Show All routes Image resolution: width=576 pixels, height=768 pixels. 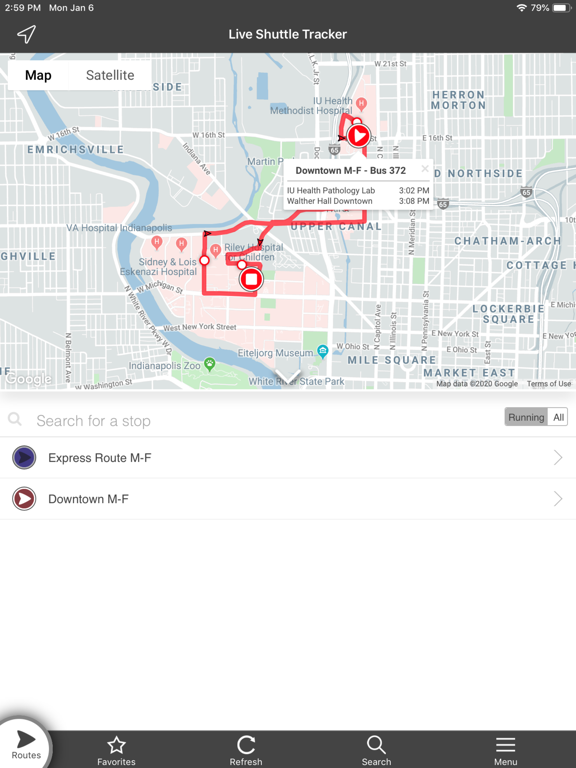558,417
